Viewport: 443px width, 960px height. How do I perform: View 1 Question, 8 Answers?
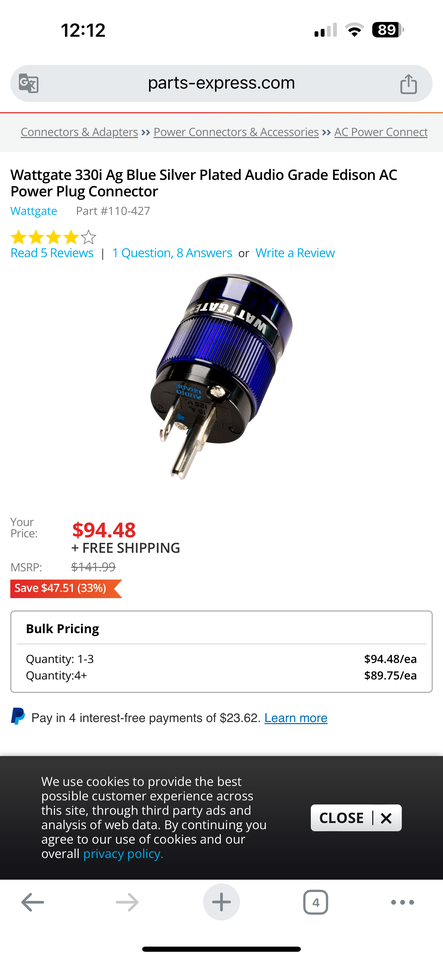[172, 253]
